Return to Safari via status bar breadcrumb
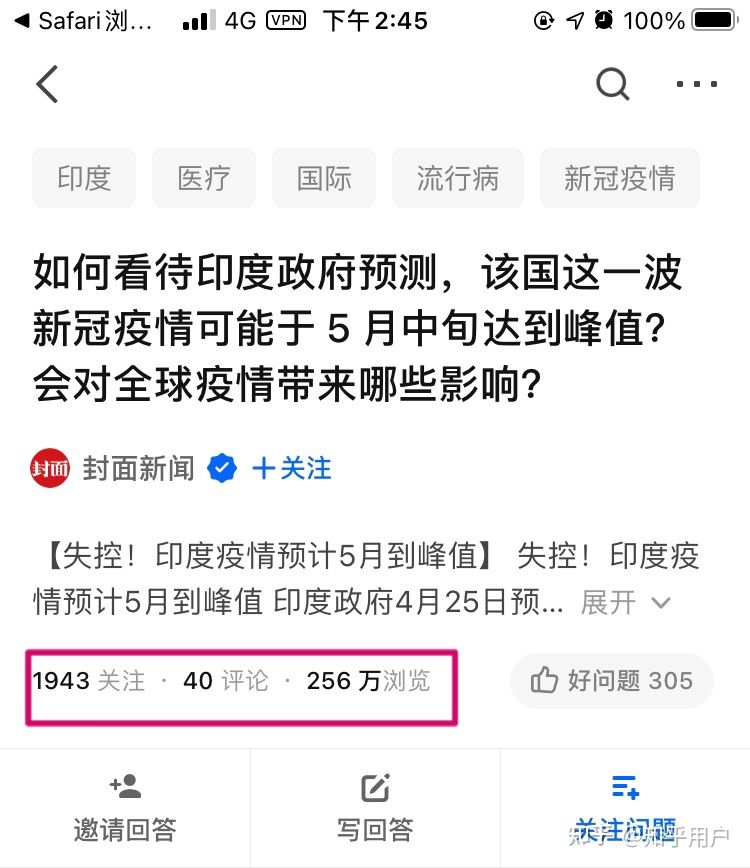The height and width of the screenshot is (868, 750). [84, 20]
